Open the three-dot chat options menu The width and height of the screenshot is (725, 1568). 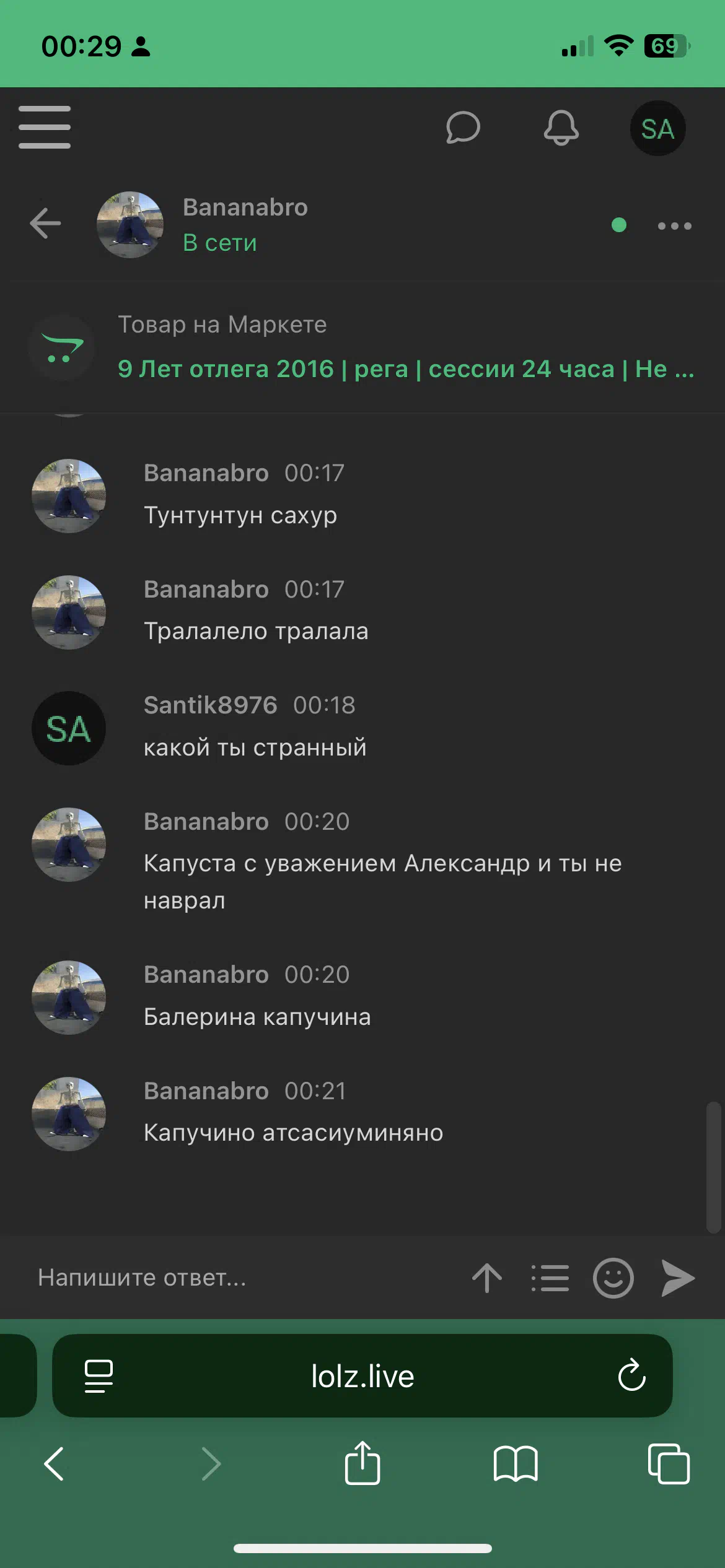point(674,226)
